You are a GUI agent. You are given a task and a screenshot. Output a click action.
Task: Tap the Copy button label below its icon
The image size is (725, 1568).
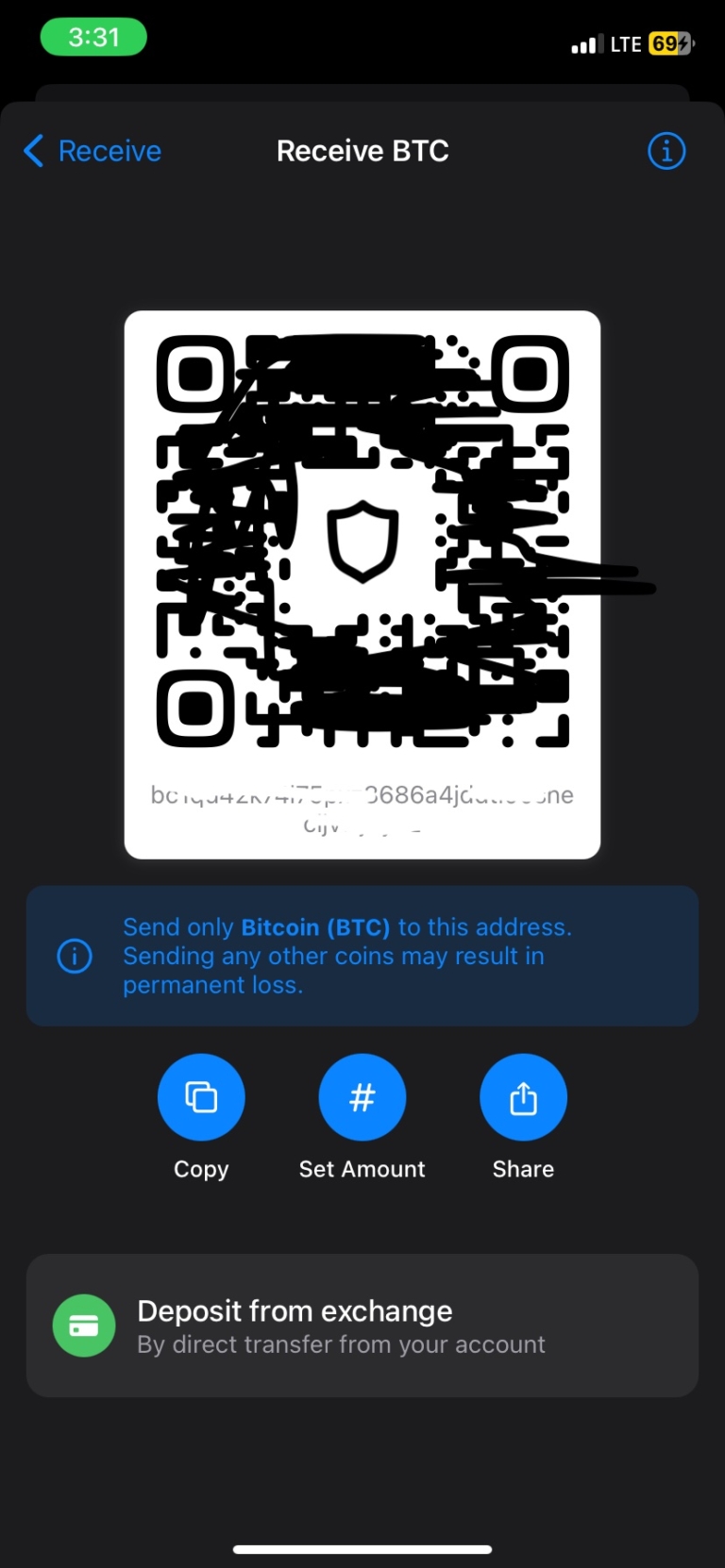tap(201, 1169)
